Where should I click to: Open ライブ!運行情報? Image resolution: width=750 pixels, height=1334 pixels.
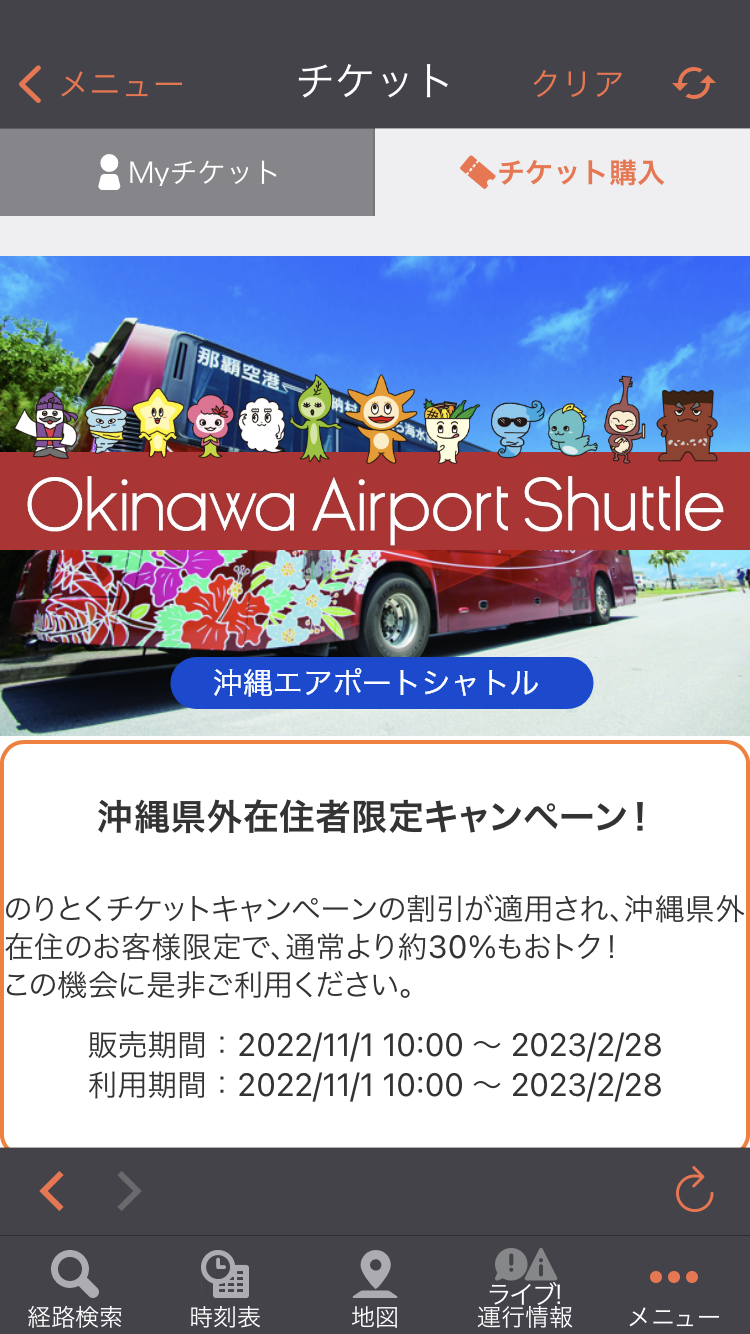click(x=525, y=1288)
